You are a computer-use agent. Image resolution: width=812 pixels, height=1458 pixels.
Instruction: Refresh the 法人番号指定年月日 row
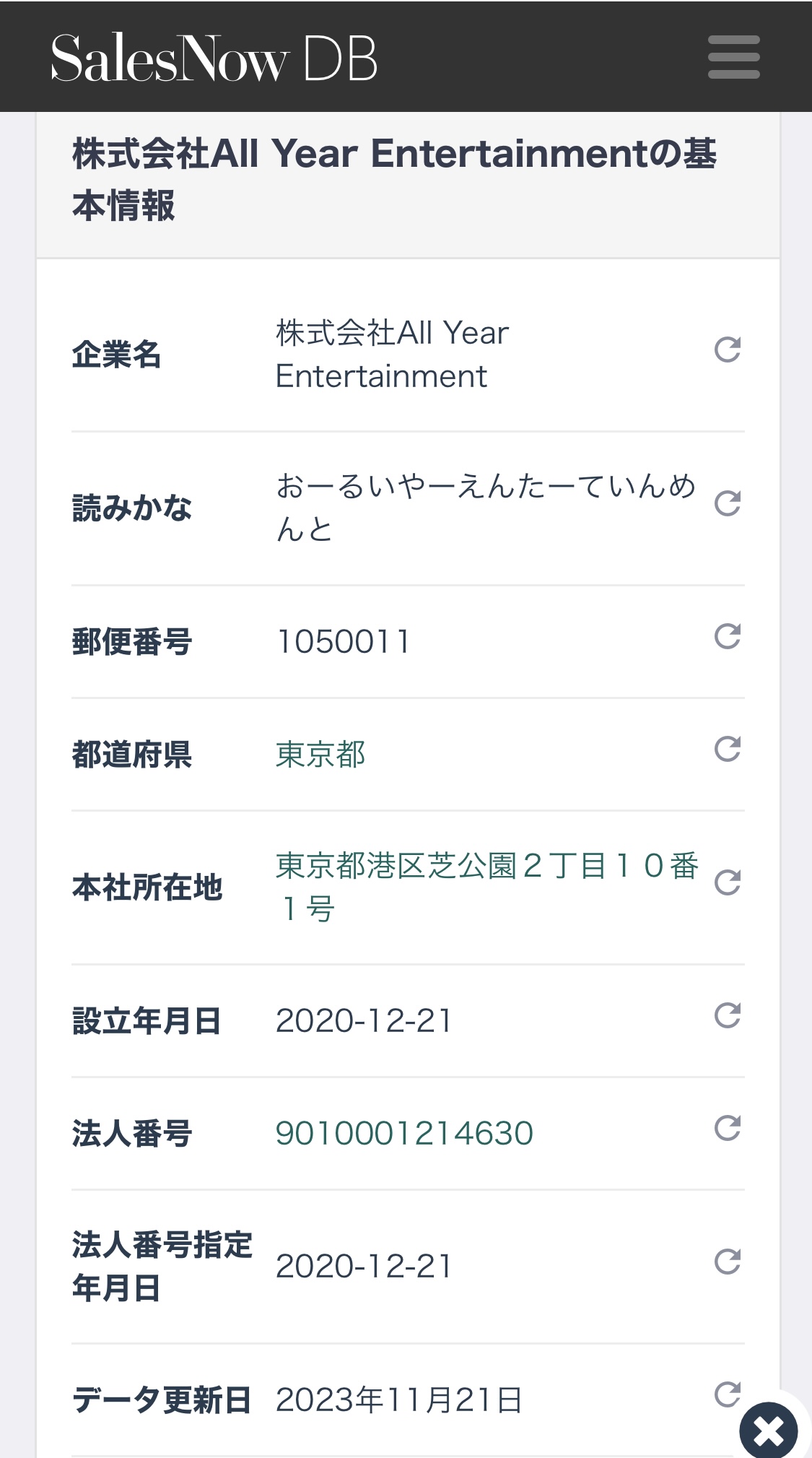(728, 1261)
